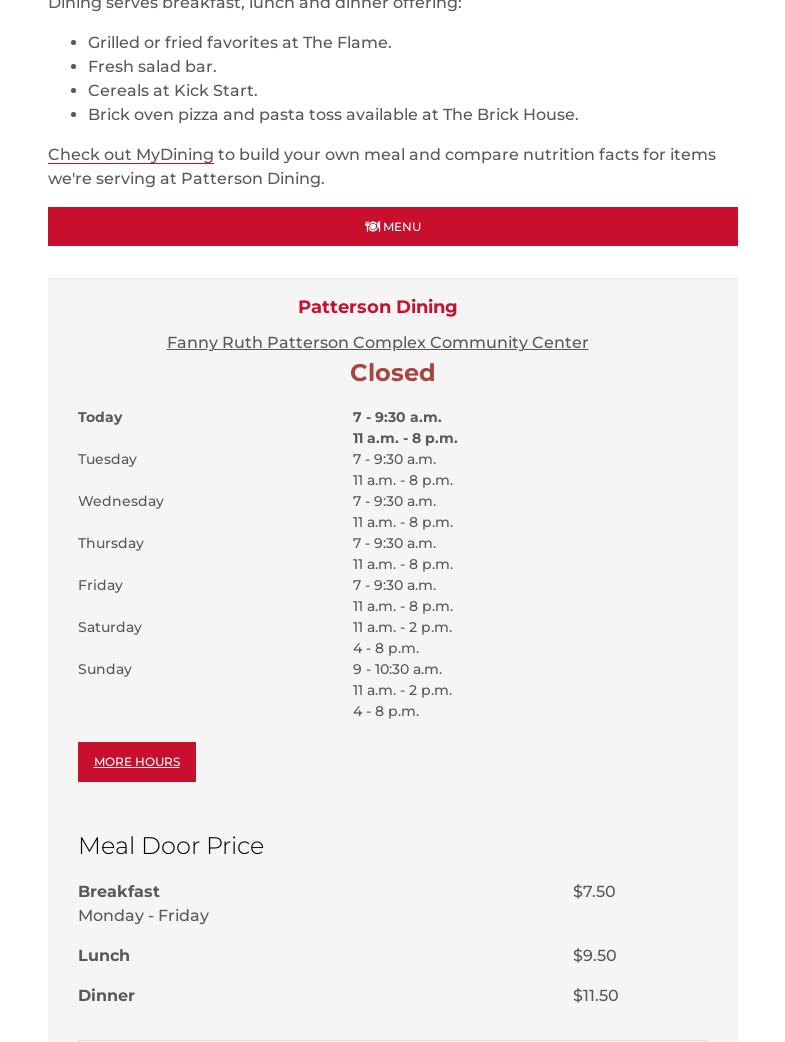
Task: Open the Patterson Dining menu via the red MENU bar
Action: pyautogui.click(x=393, y=226)
